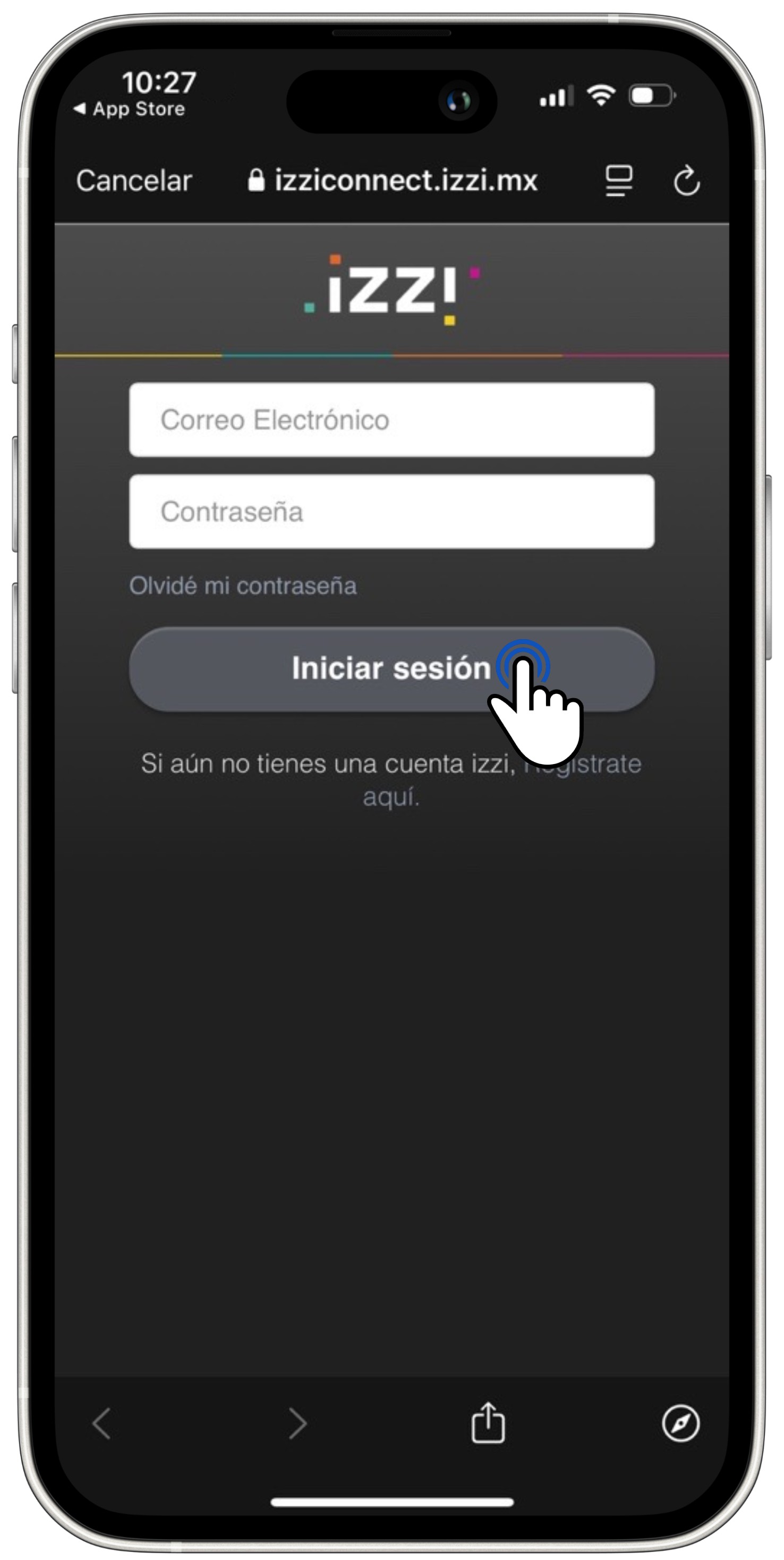Focus the Contraseña field
Image resolution: width=784 pixels, height=1560 pixels.
coord(391,512)
